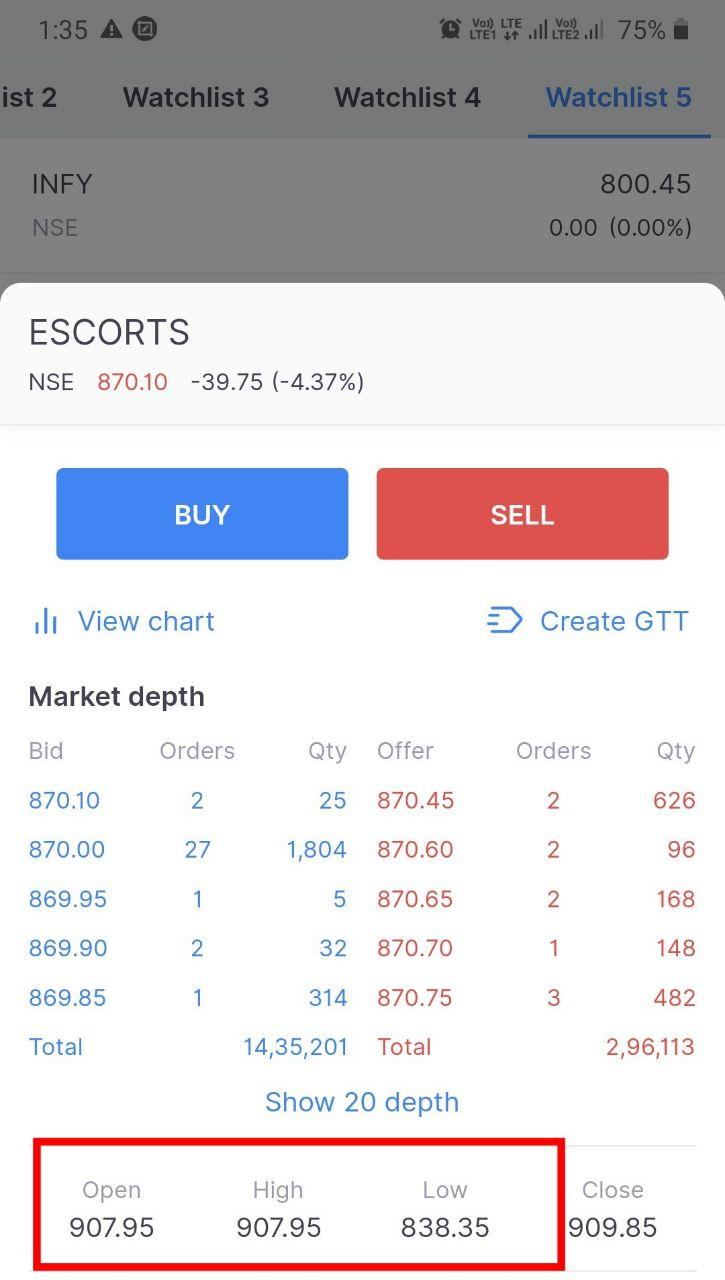Tap the LTE2 signal indicator
The height and width of the screenshot is (1280, 725).
[580, 30]
